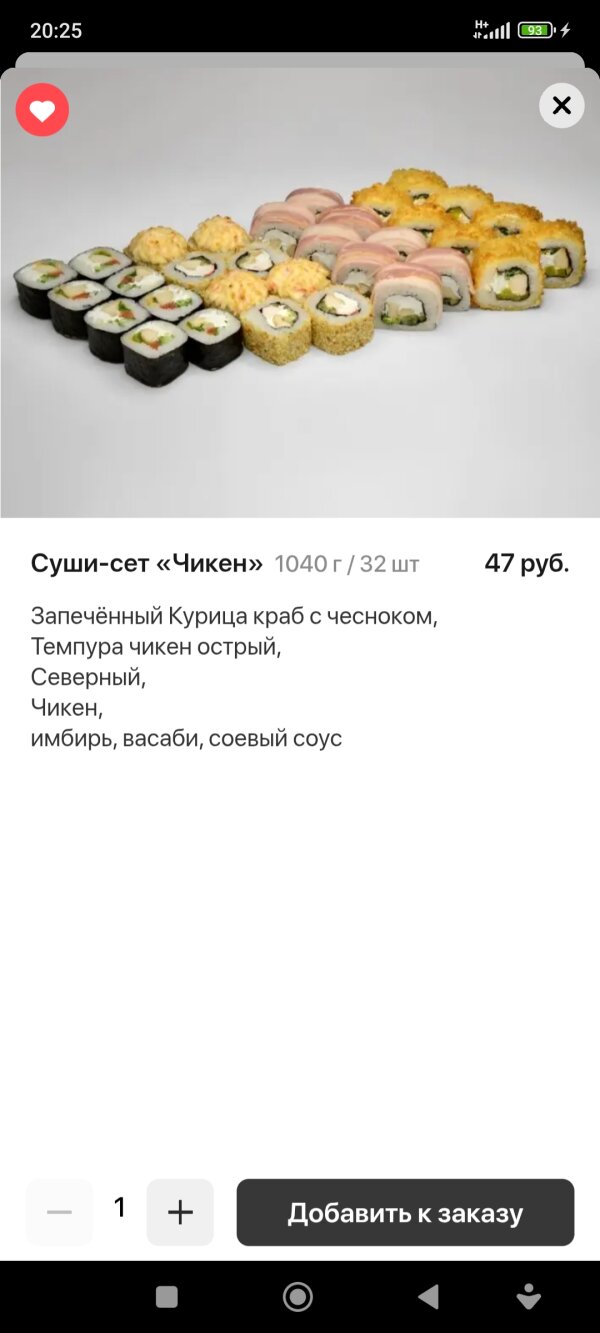The image size is (600, 1333).
Task: Close the product details sheet
Action: pos(561,105)
